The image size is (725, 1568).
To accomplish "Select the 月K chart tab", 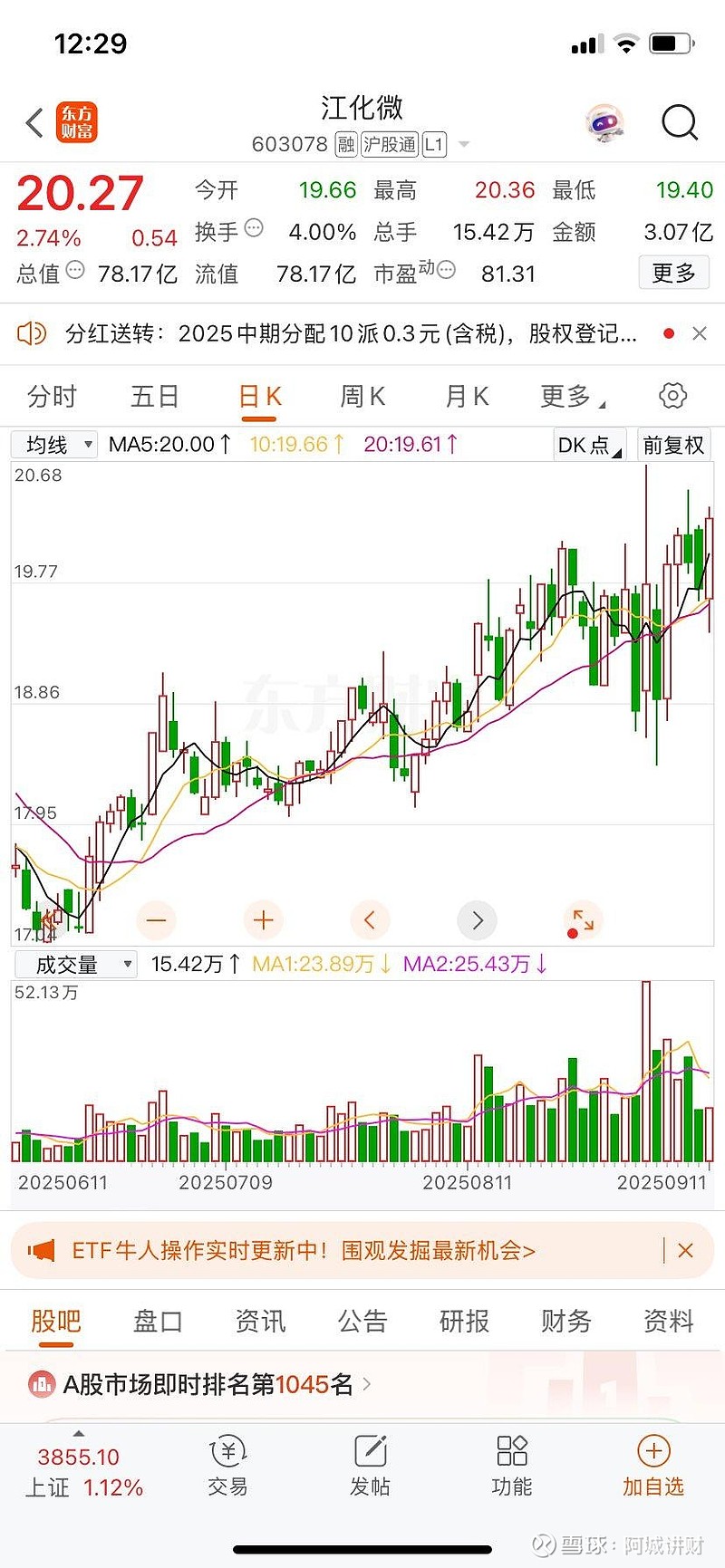I will pyautogui.click(x=467, y=397).
